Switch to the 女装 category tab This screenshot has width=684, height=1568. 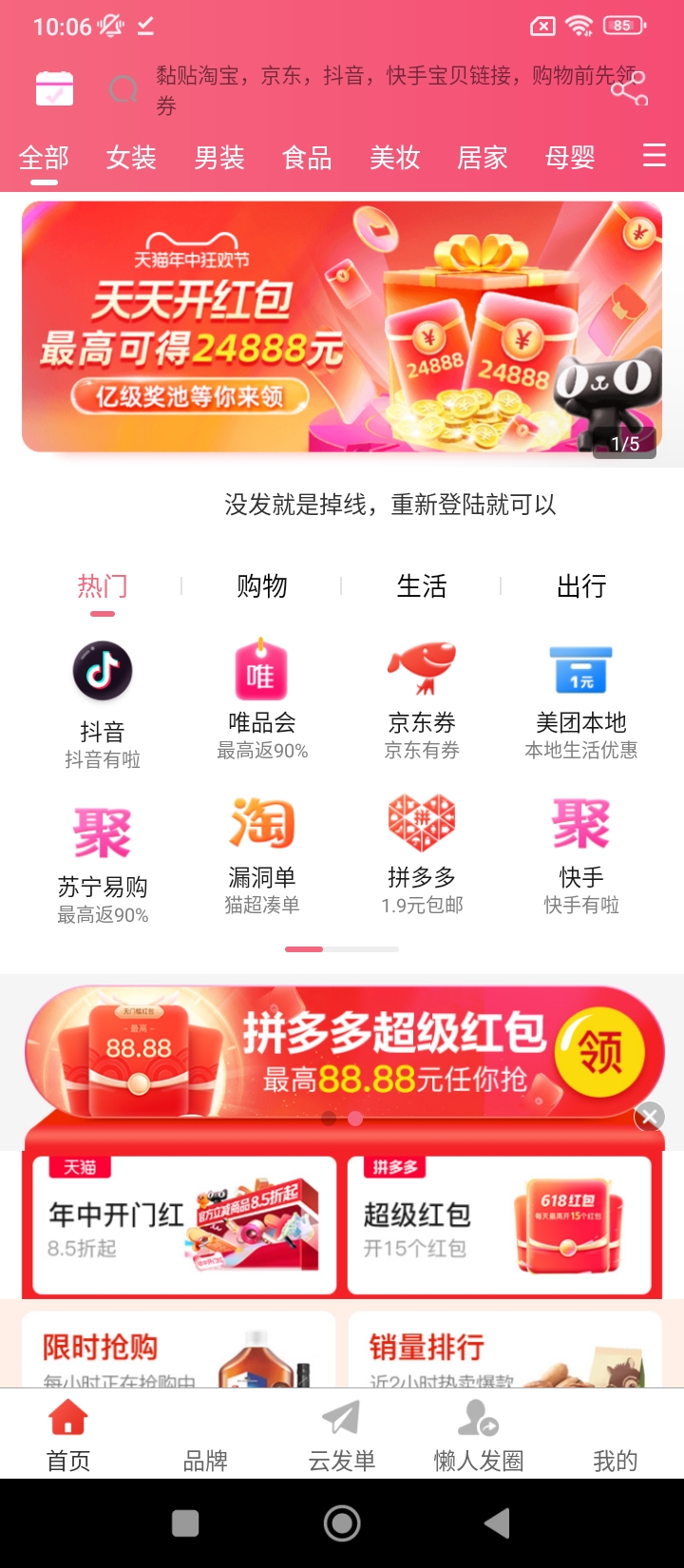(131, 158)
